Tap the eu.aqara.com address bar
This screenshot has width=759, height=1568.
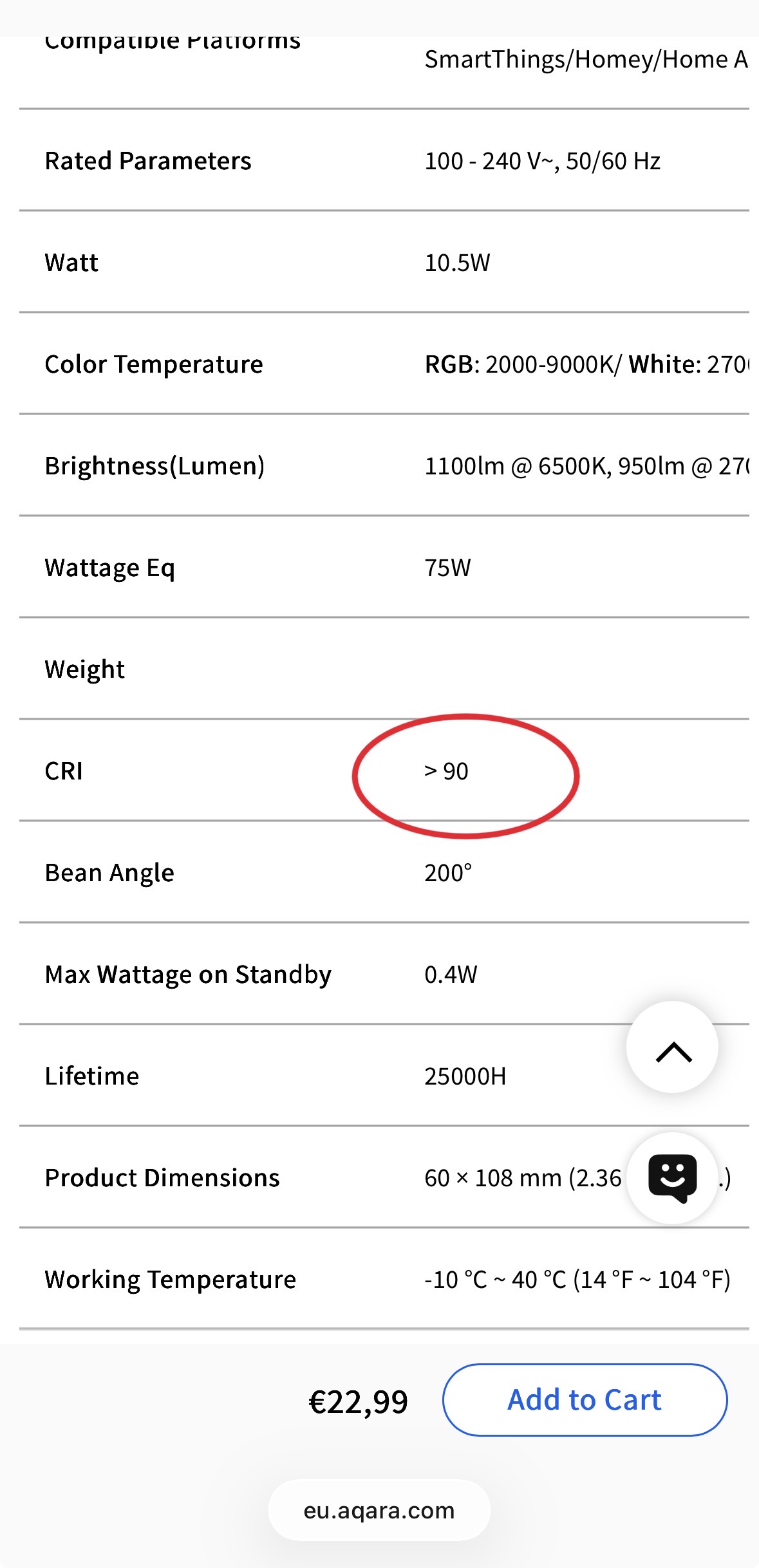point(379,1510)
